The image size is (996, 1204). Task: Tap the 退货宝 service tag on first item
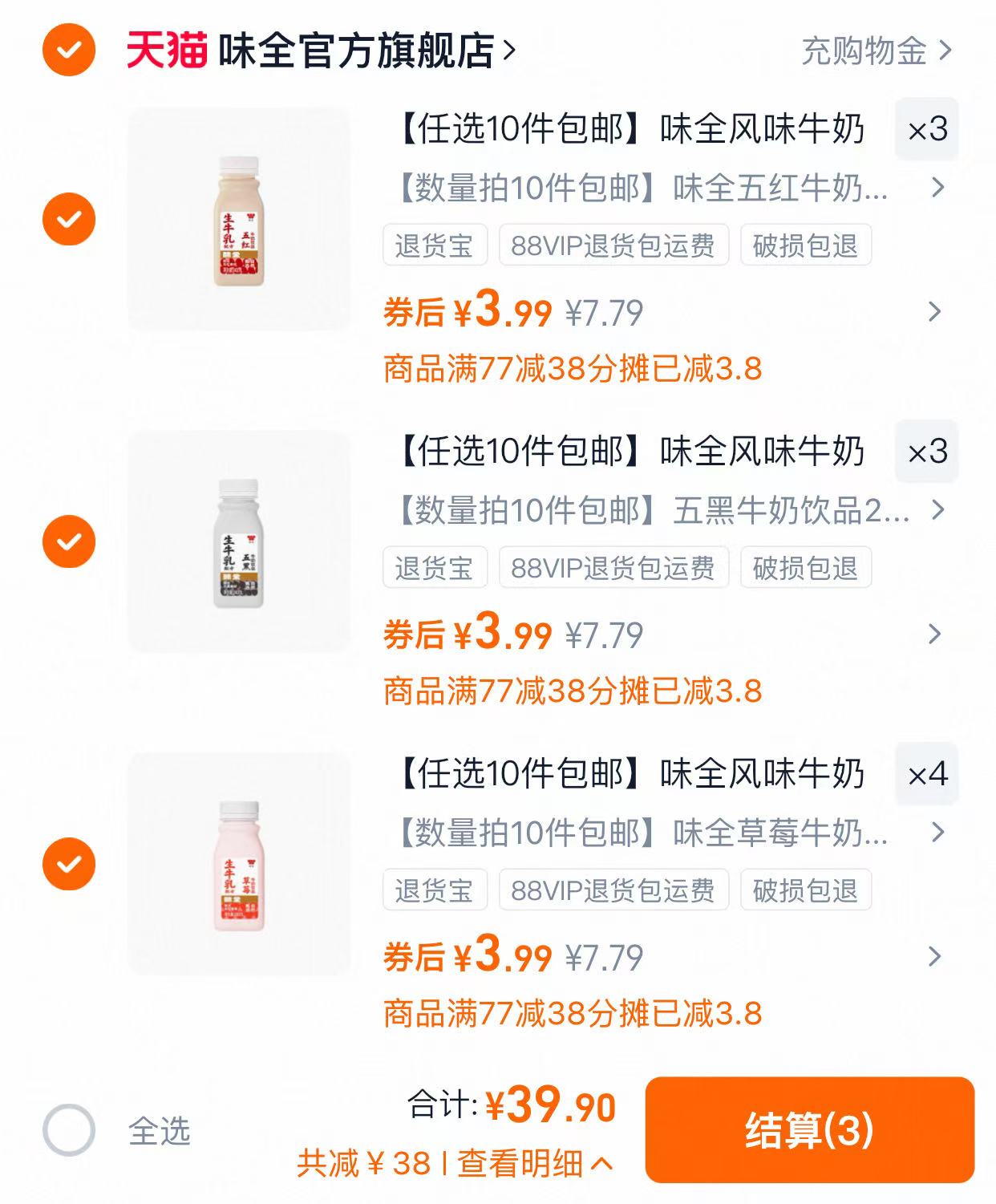(x=435, y=248)
